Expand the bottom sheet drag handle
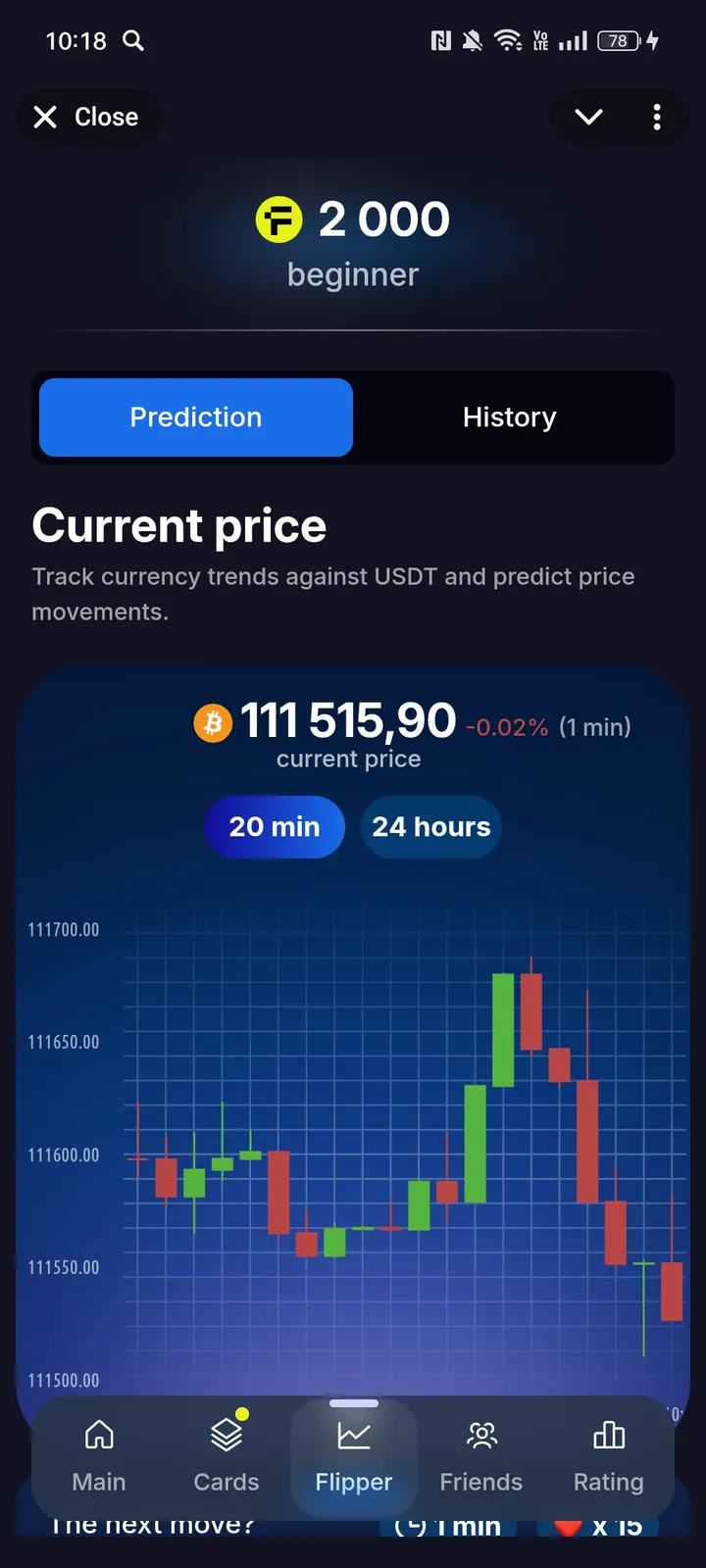The image size is (706, 1568). tap(354, 1403)
